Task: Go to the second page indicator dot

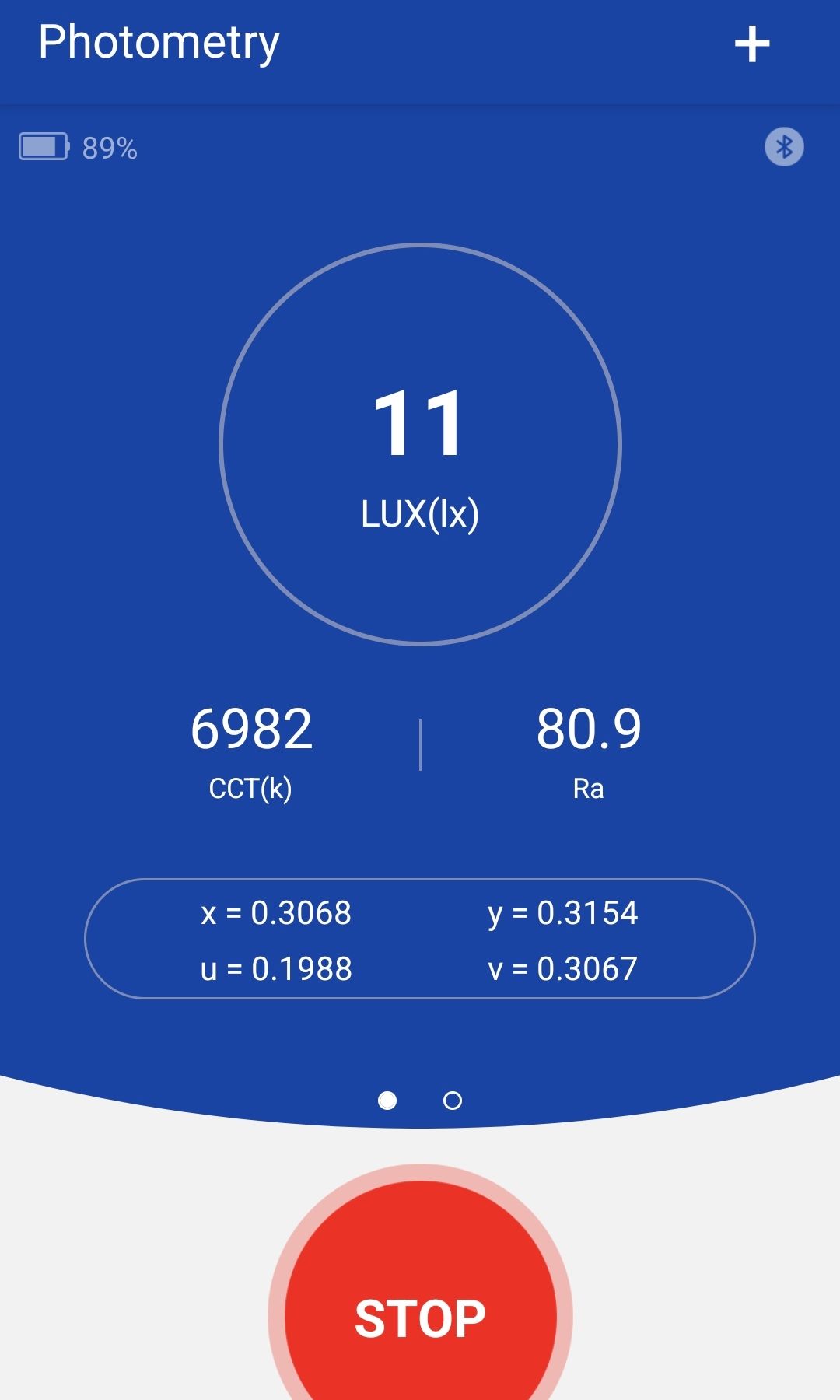Action: tap(453, 1101)
